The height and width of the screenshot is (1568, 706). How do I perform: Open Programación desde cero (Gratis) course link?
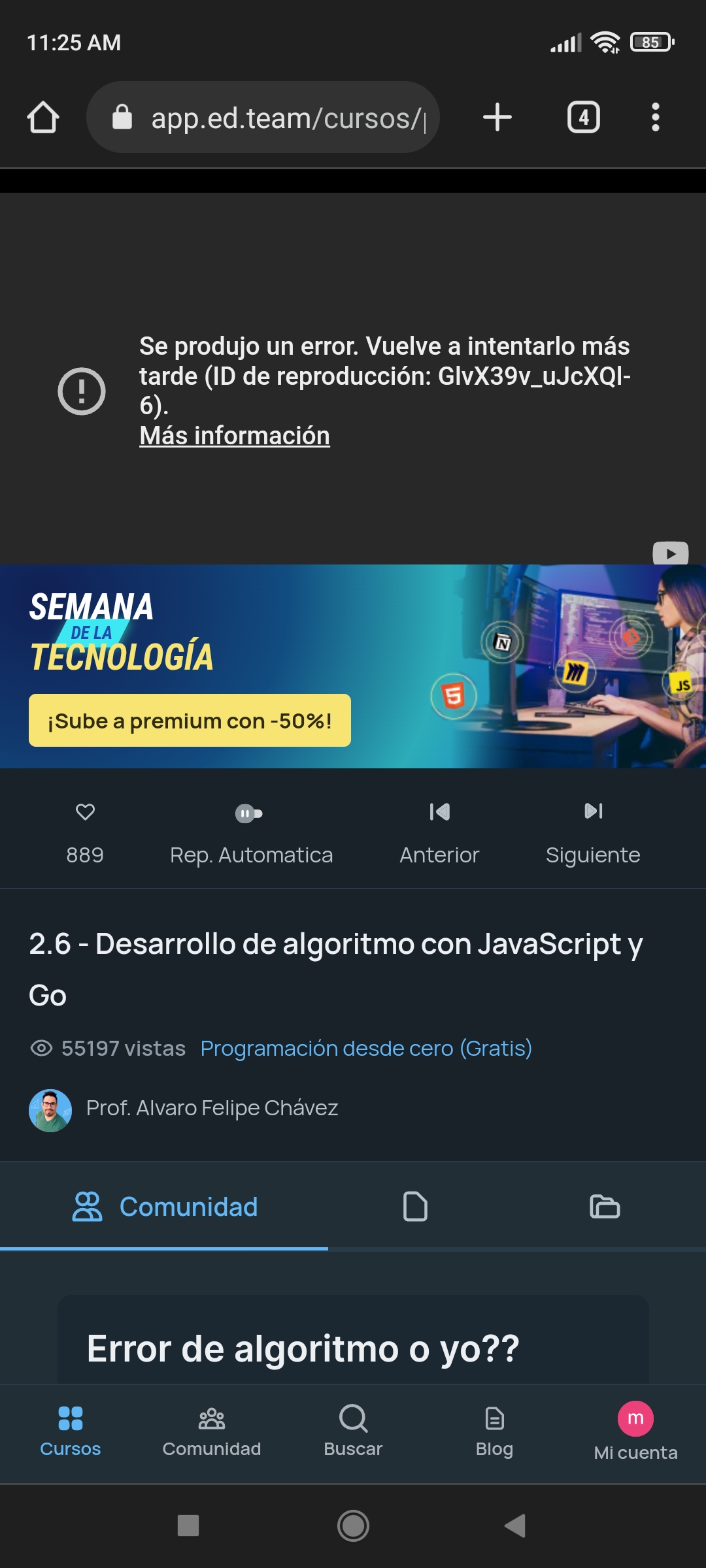pos(366,1047)
